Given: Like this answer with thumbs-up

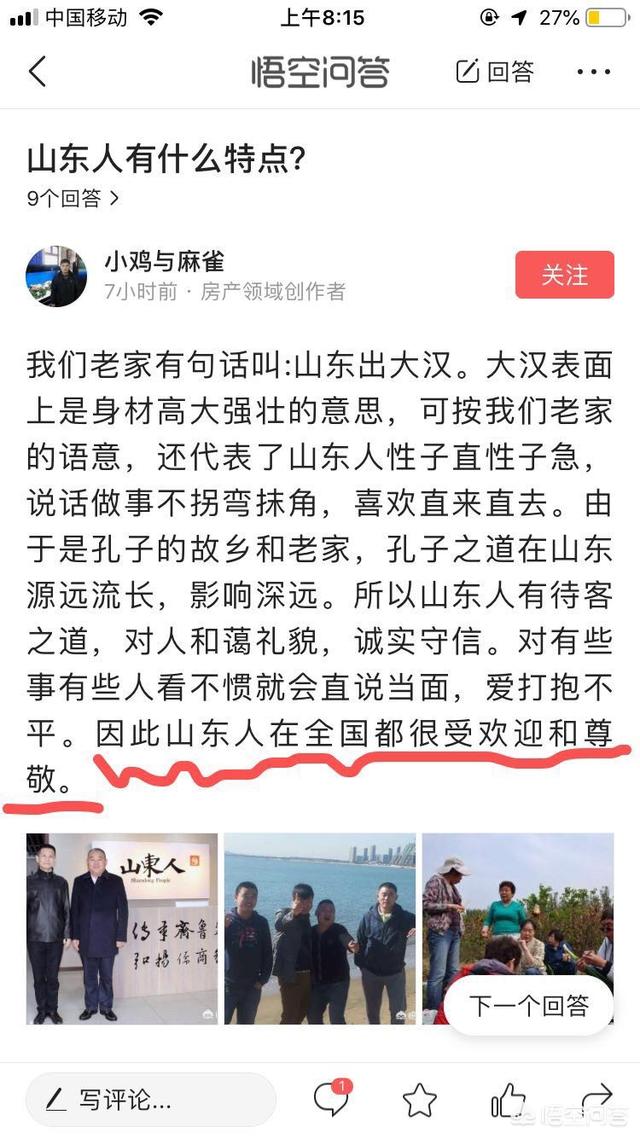Looking at the screenshot, I should coord(508,1100).
